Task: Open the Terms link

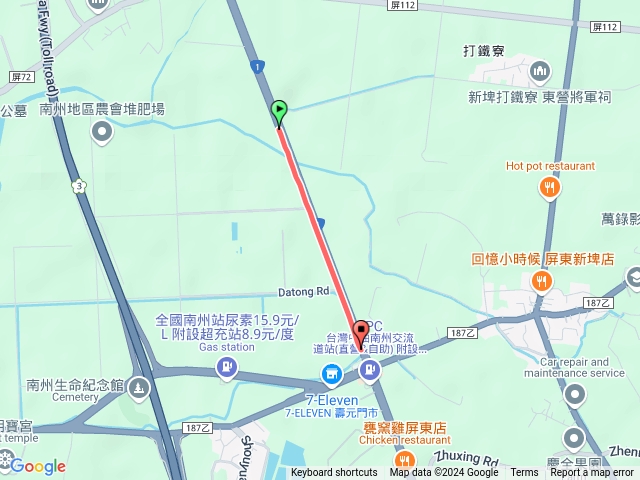Action: point(524,473)
